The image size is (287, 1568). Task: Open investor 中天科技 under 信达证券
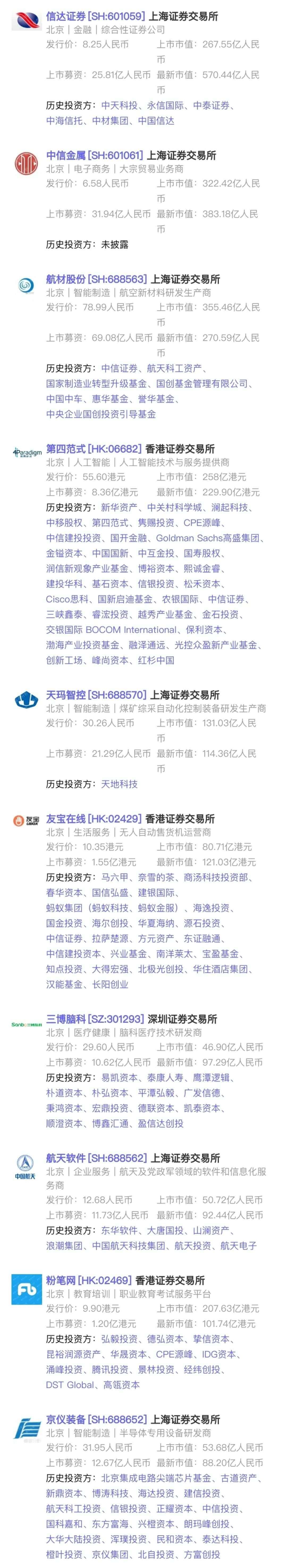pyautogui.click(x=119, y=105)
